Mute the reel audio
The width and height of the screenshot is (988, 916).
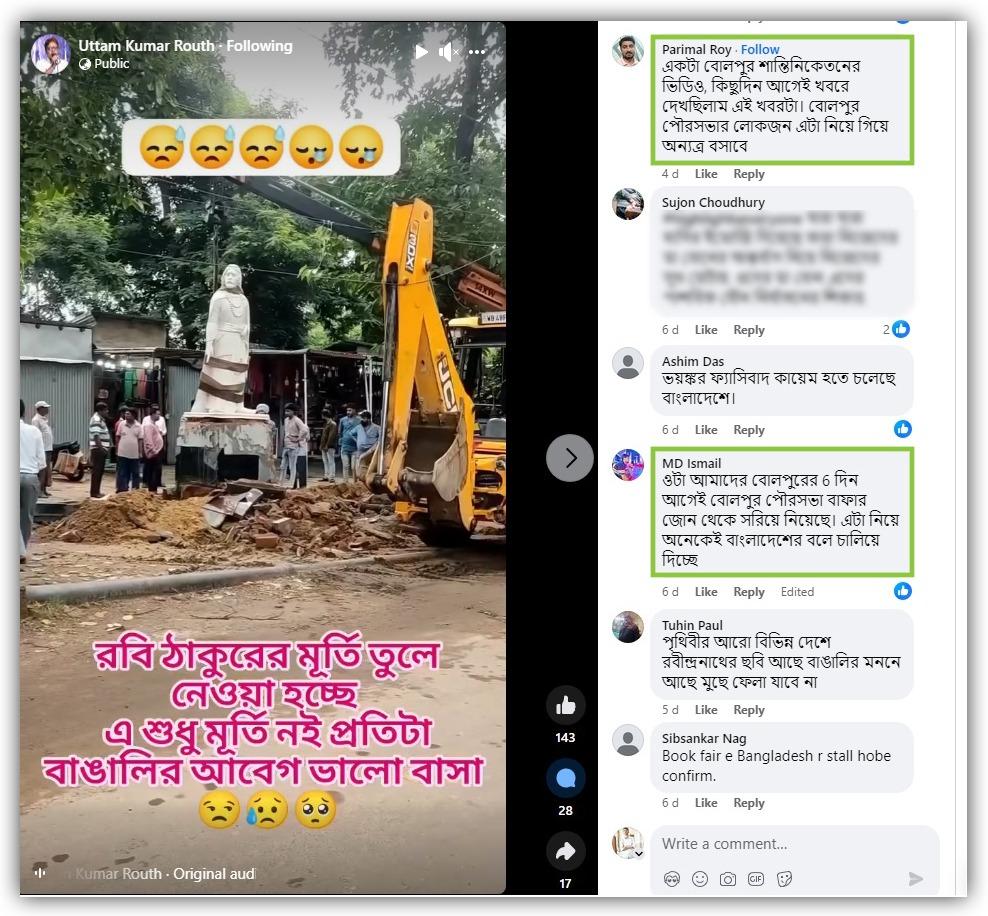448,52
